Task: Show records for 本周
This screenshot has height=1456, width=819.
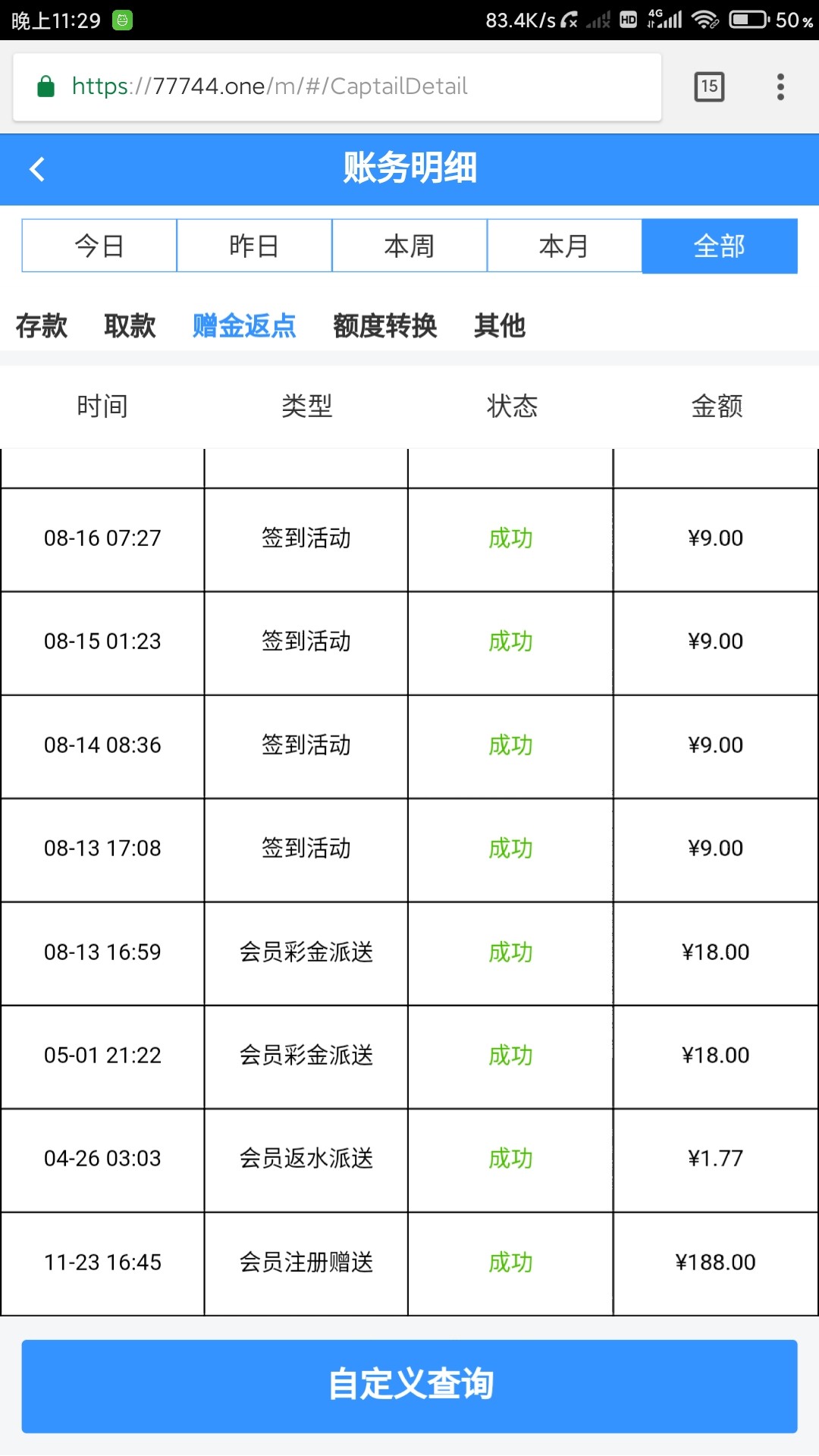Action: click(x=409, y=246)
